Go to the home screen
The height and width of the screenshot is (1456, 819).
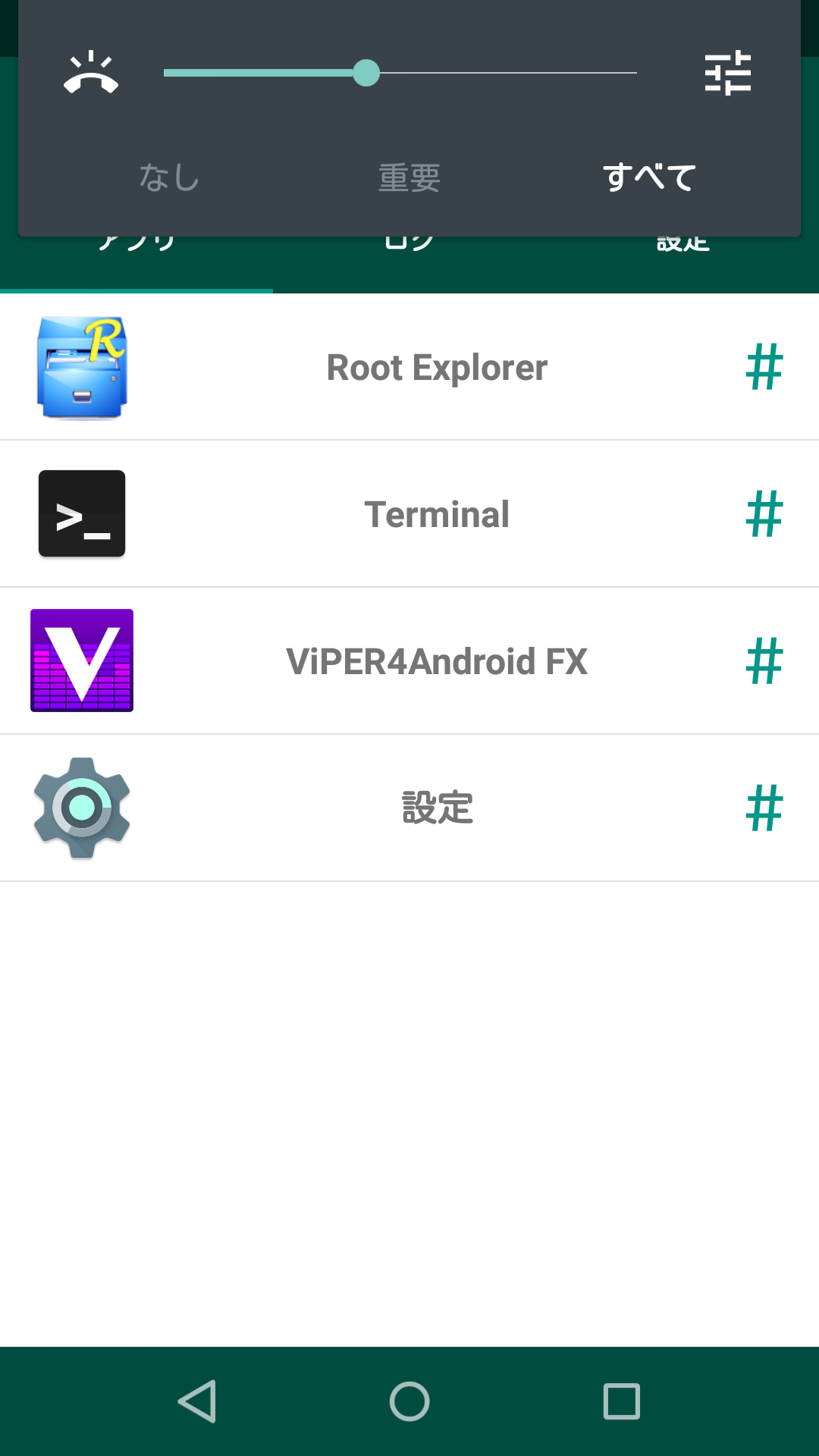[409, 1401]
